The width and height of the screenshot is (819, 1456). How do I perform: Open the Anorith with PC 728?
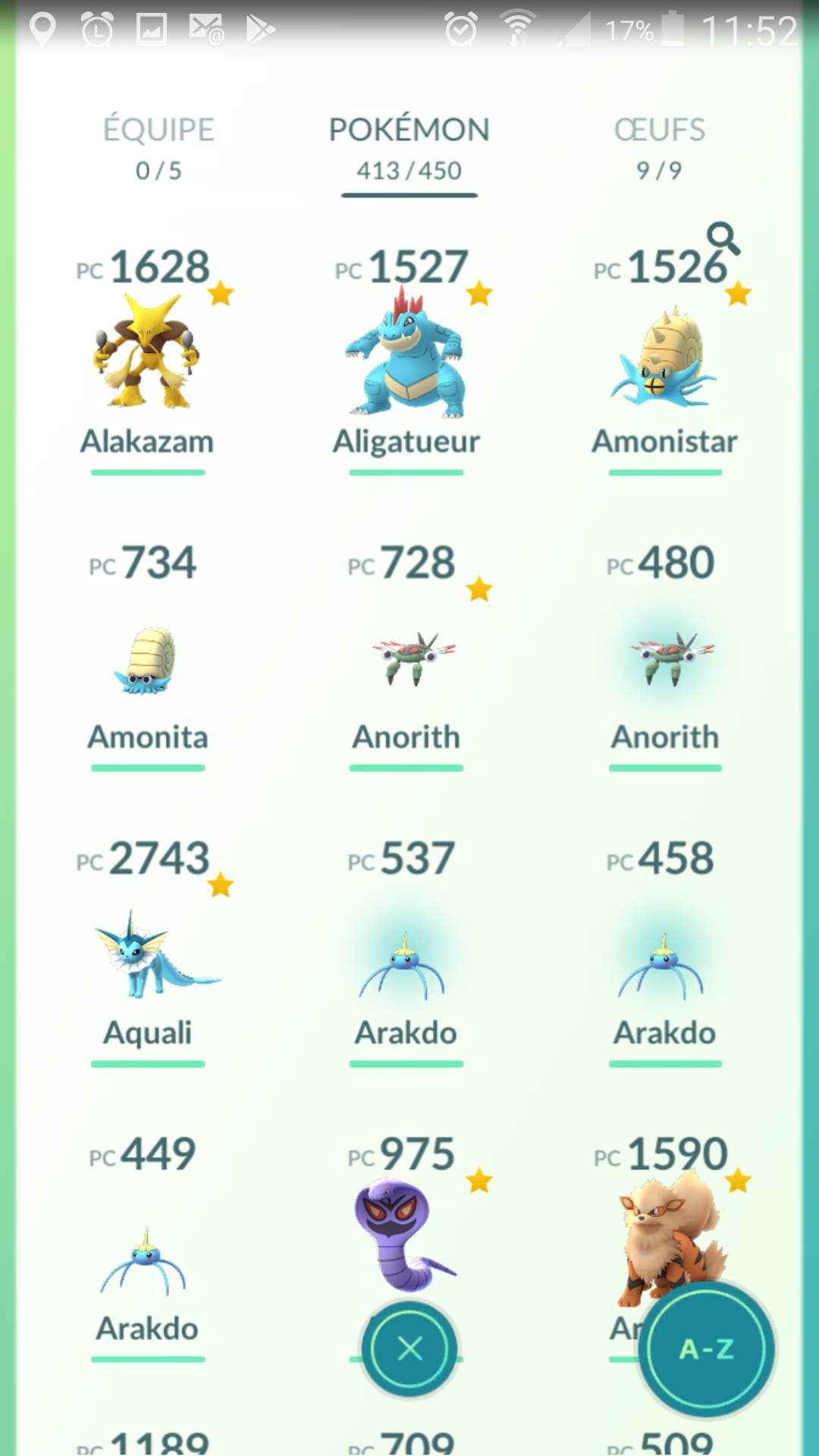click(x=406, y=660)
